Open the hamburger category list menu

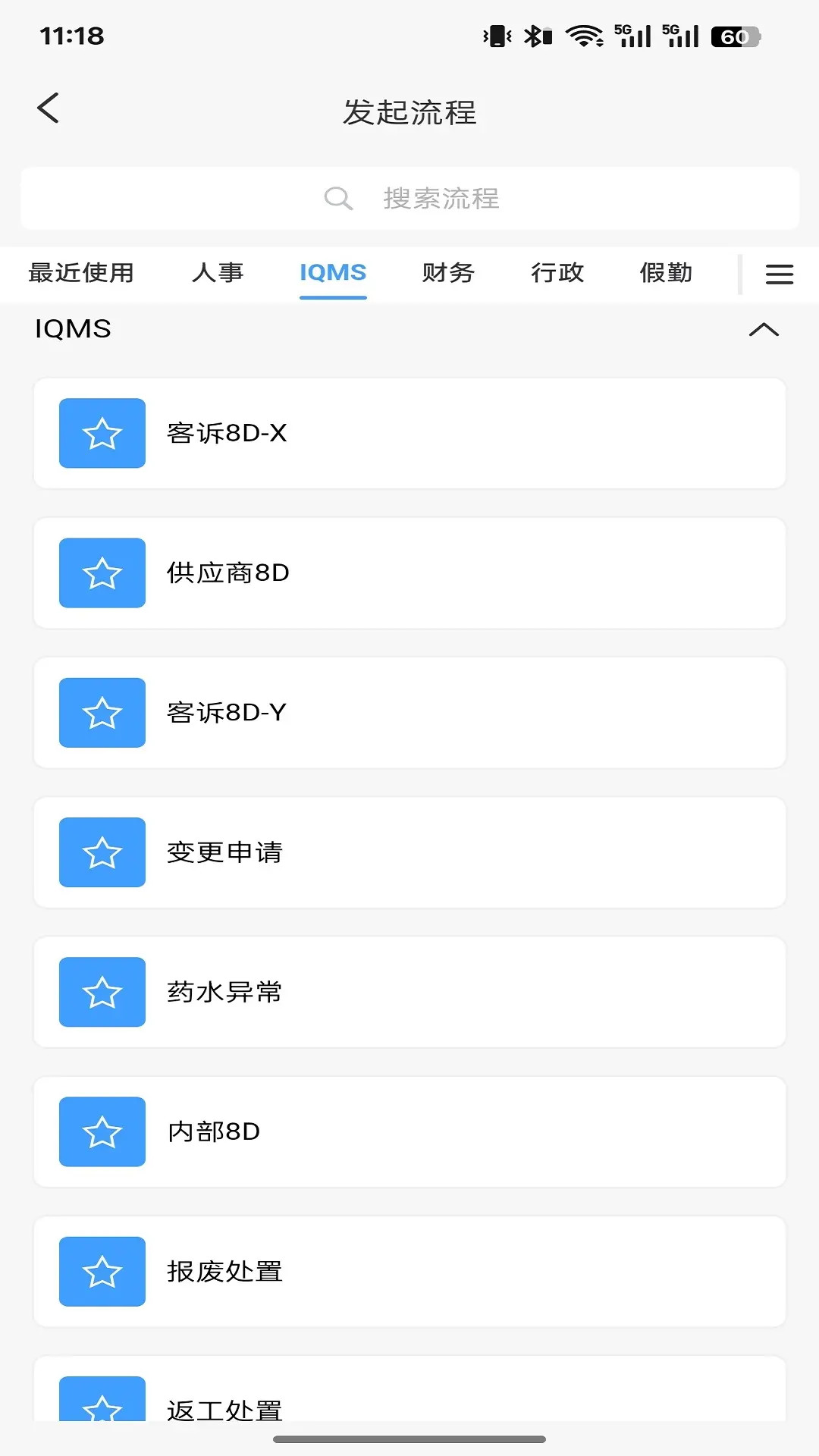point(779,274)
